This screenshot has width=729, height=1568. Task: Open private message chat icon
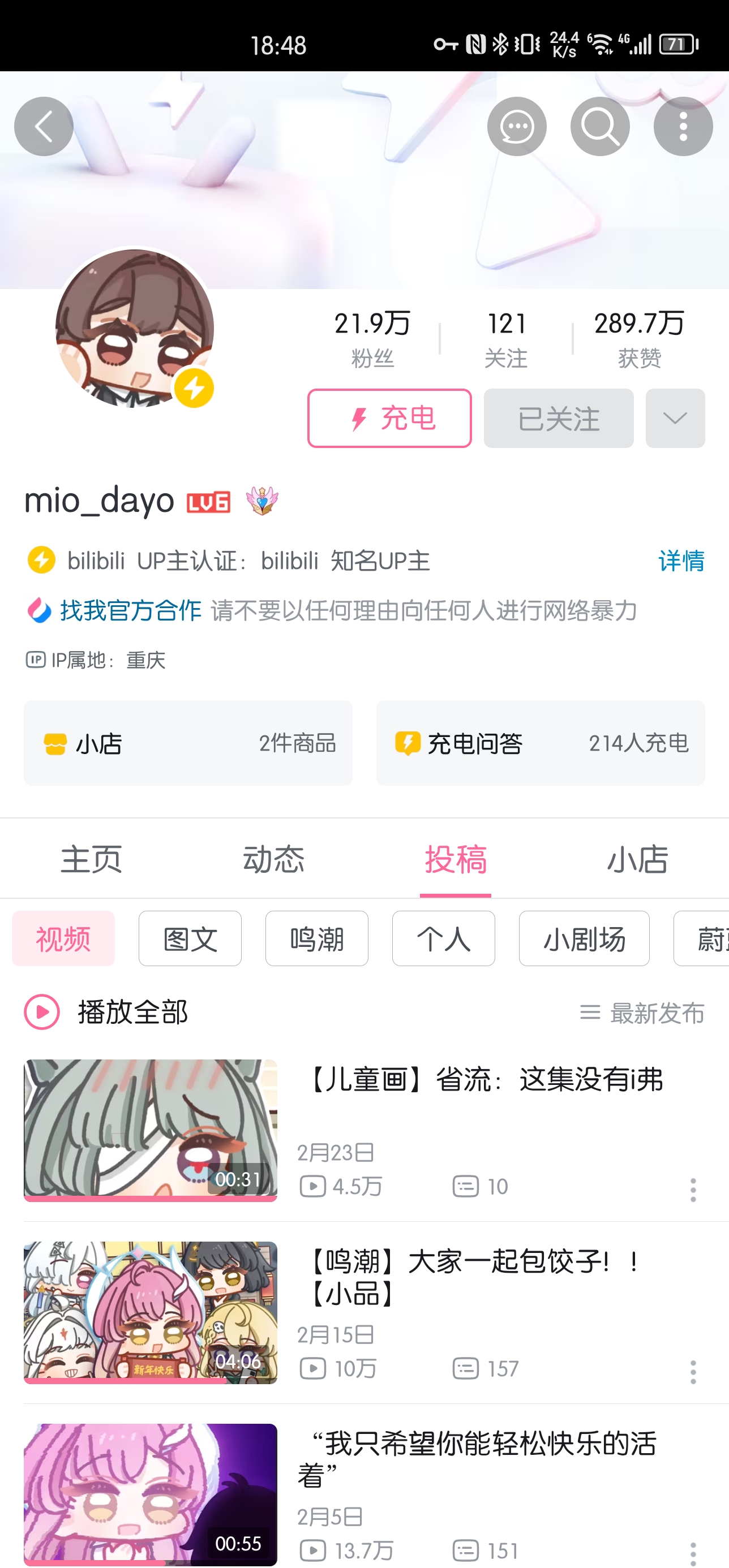(516, 127)
